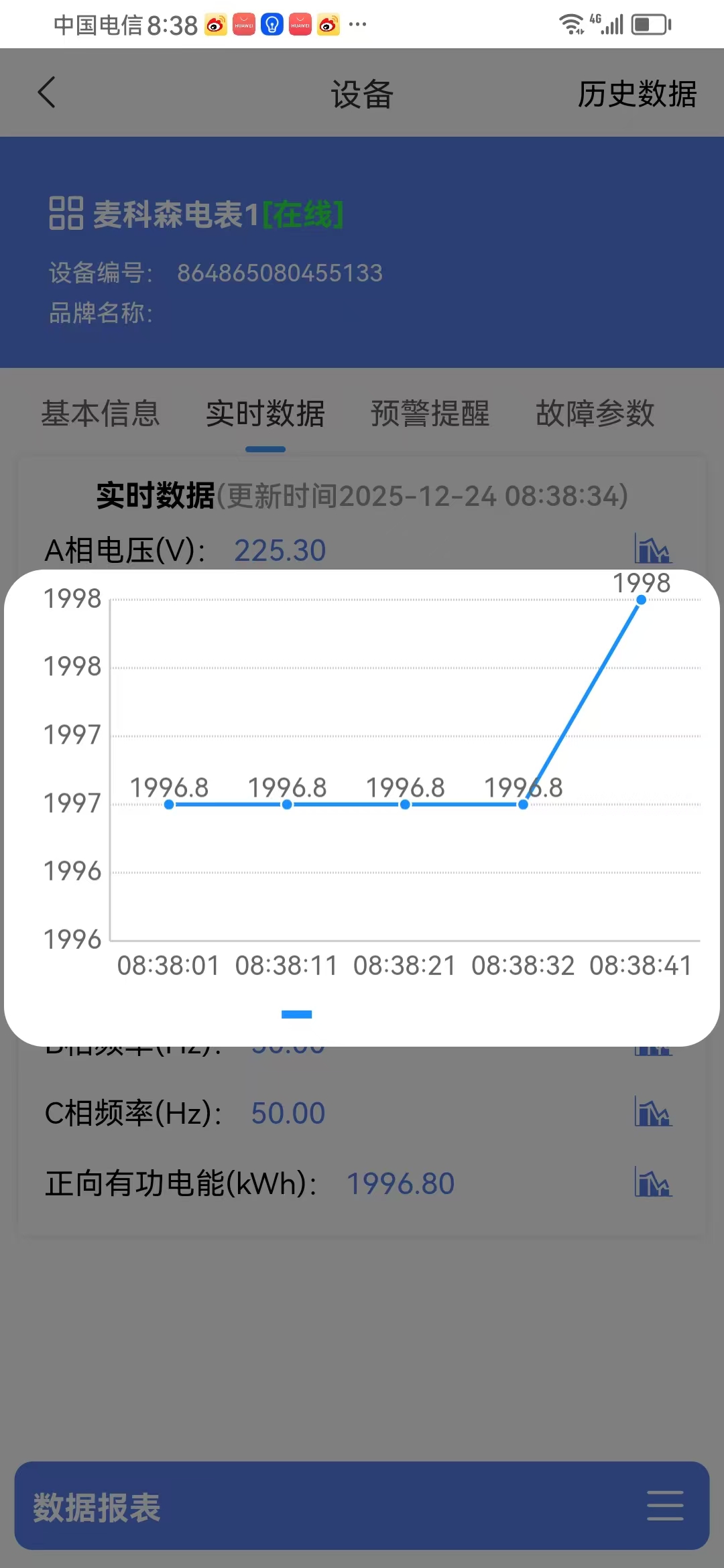Switch to the 基本信息 tab
This screenshot has height=1568, width=724.
click(x=101, y=413)
